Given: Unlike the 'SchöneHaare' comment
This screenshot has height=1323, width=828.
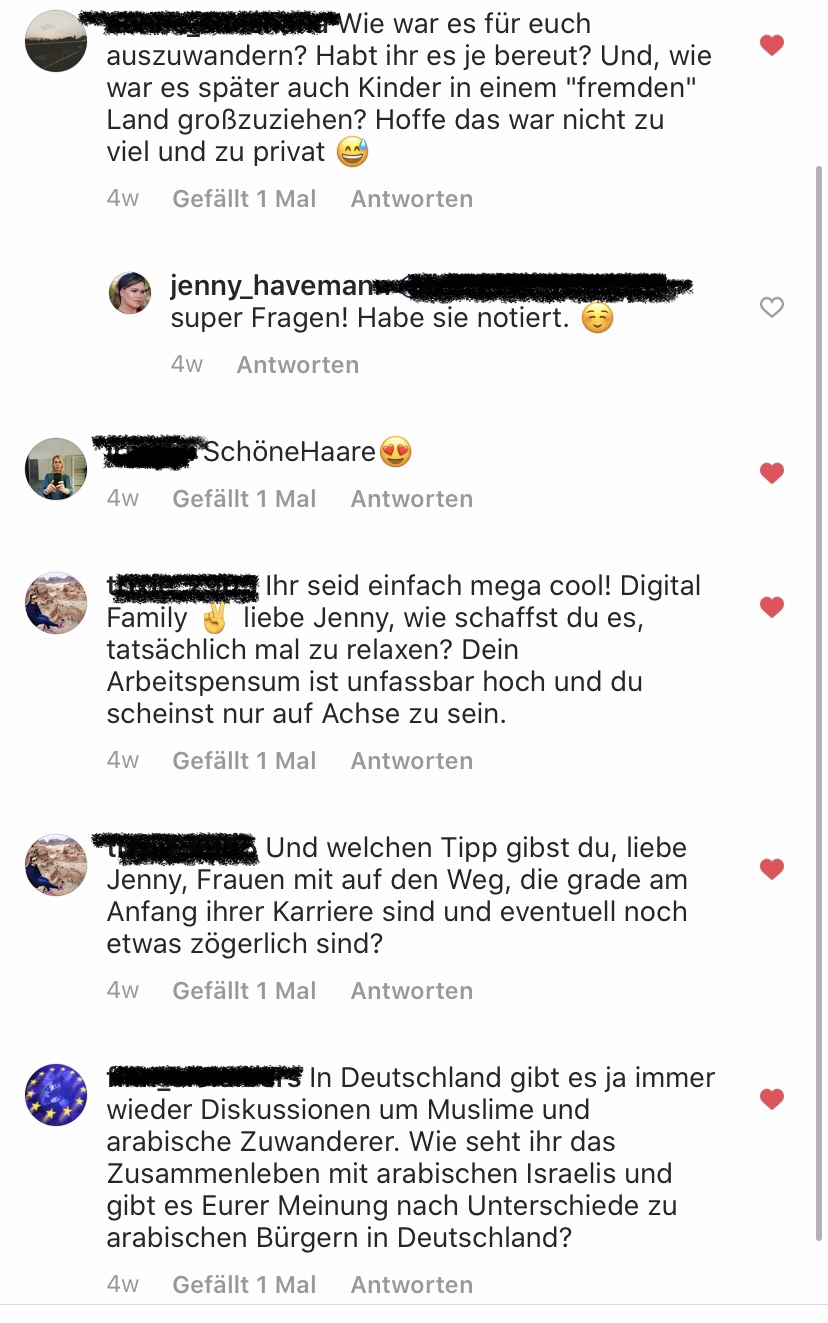Looking at the screenshot, I should 772,473.
